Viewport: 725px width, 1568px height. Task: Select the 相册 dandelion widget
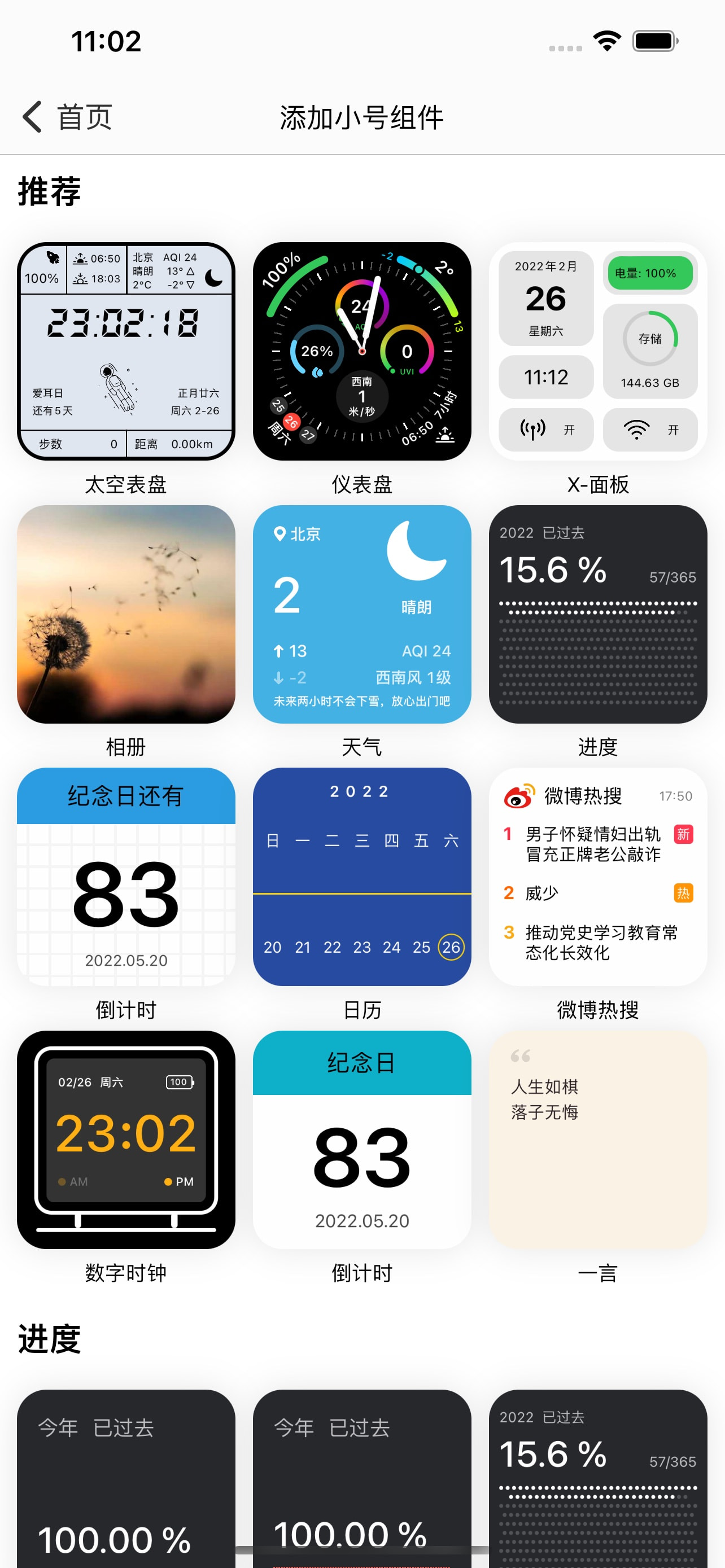point(126,614)
